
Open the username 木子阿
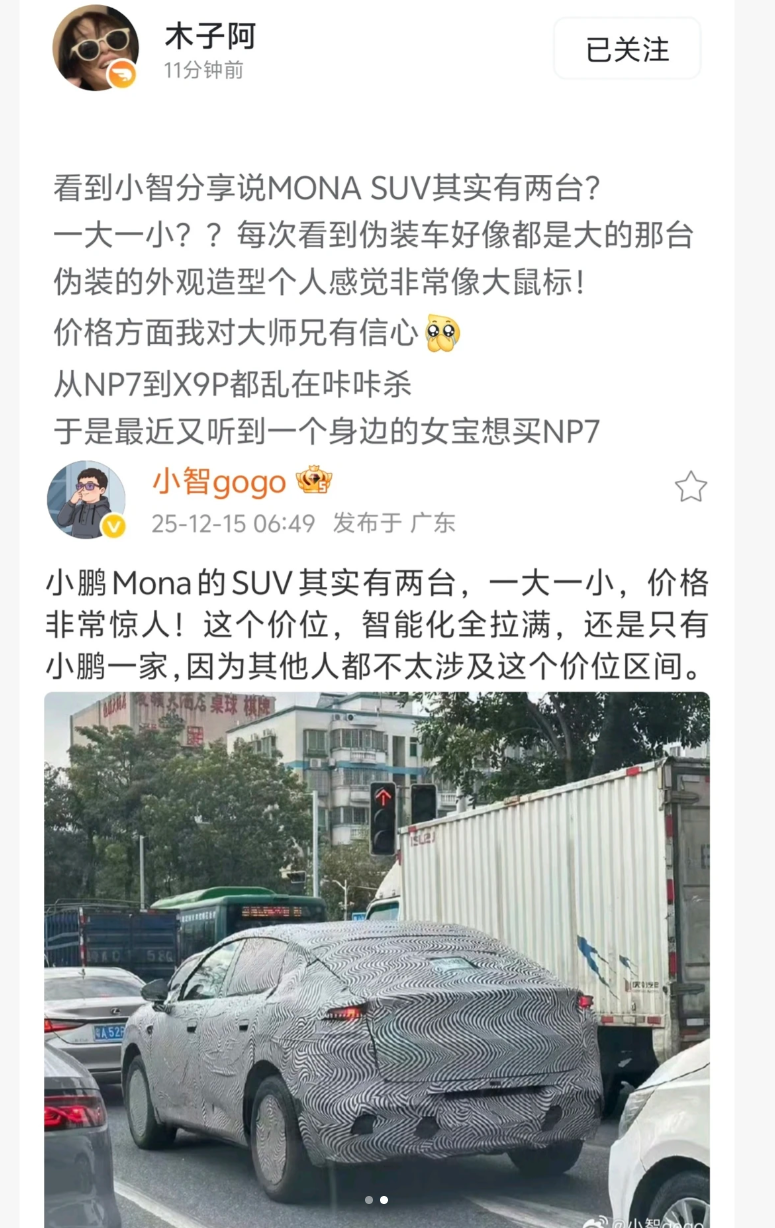coord(210,37)
